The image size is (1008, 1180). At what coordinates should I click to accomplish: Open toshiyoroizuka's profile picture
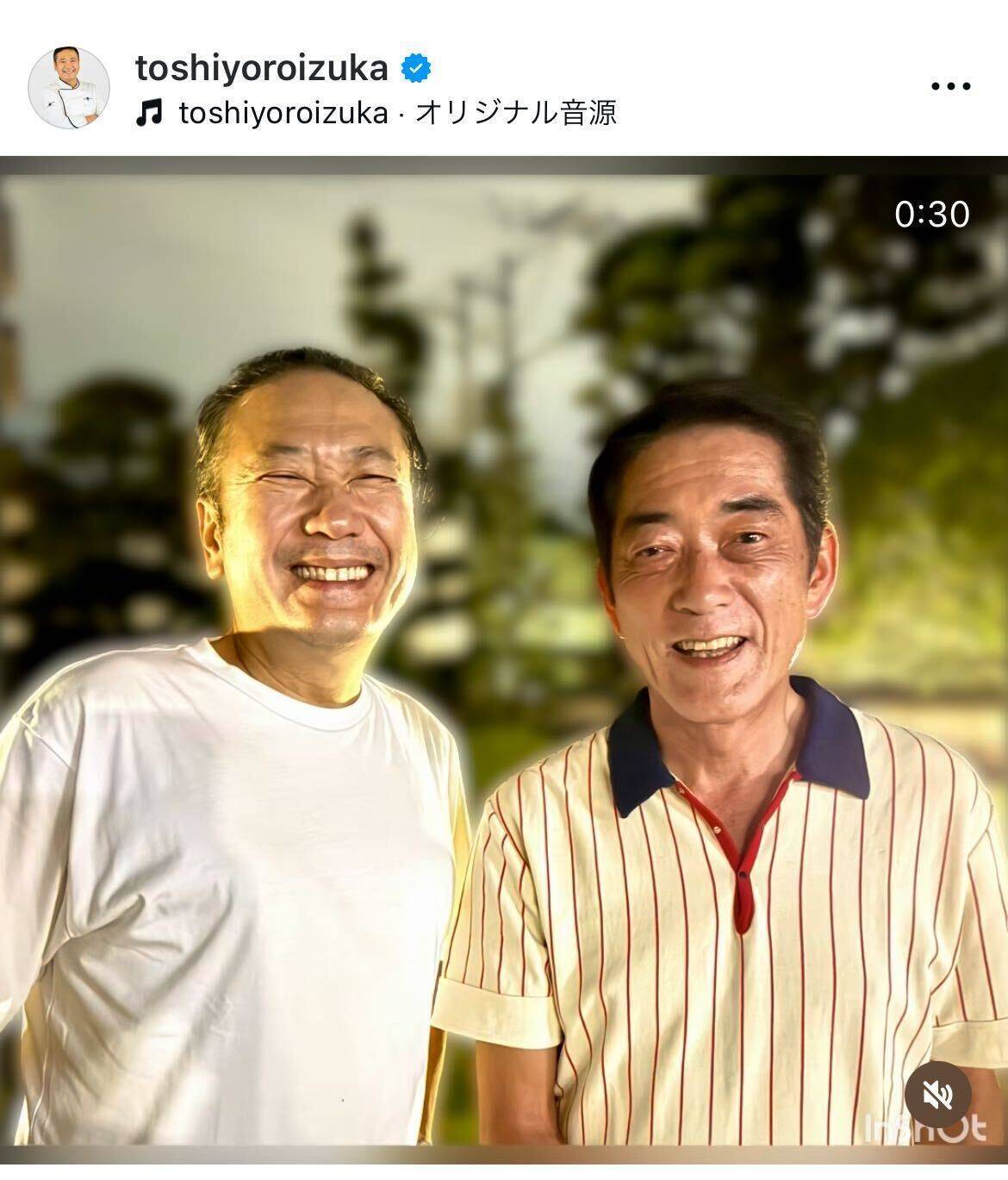(69, 88)
